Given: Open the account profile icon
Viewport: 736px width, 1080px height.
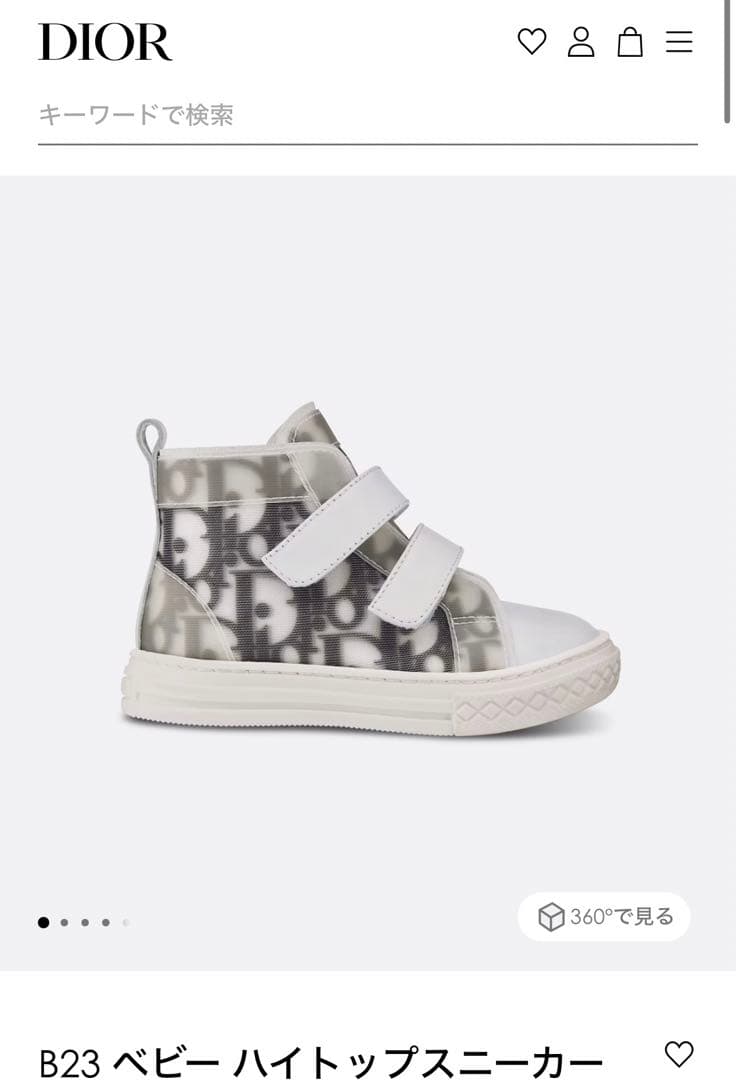Looking at the screenshot, I should [x=583, y=42].
